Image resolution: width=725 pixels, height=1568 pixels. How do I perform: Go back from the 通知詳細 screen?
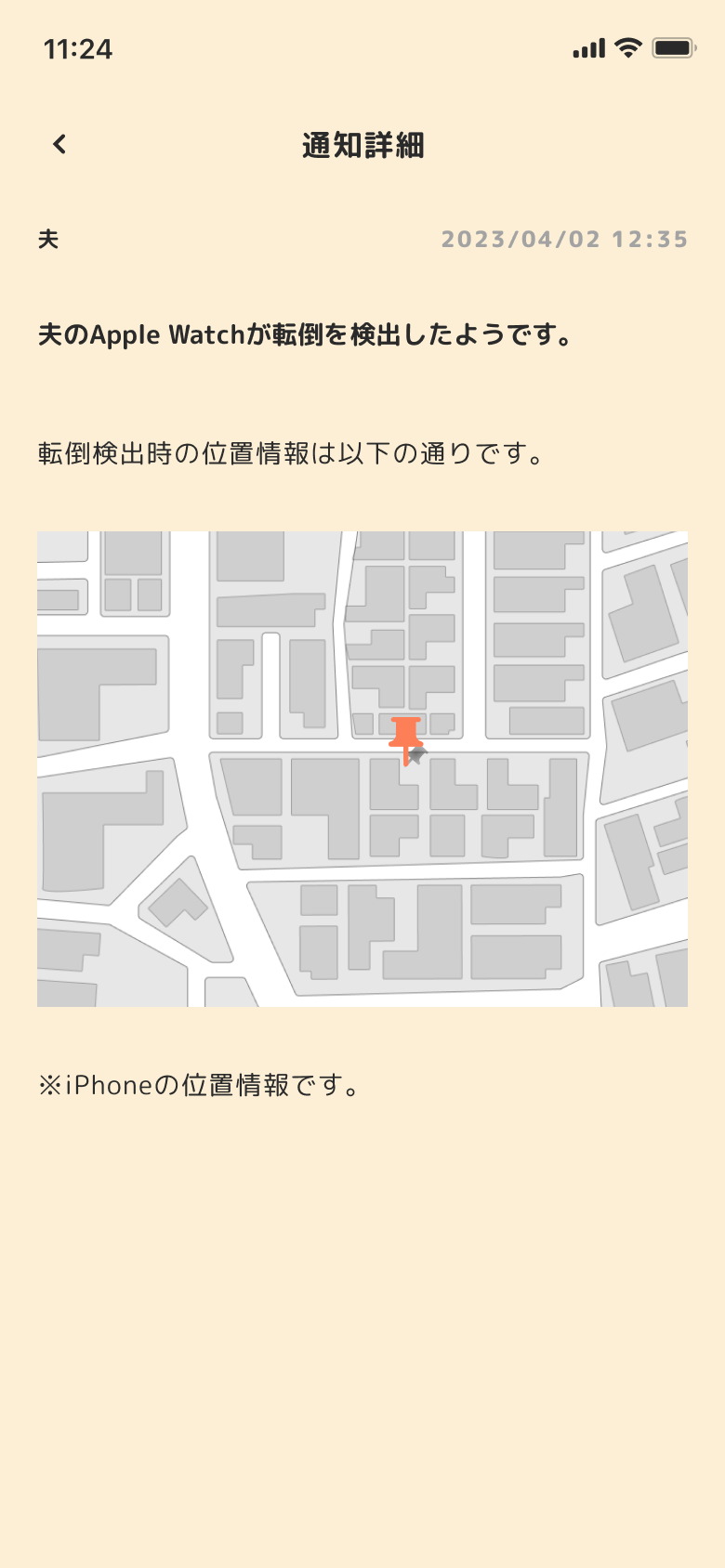59,144
